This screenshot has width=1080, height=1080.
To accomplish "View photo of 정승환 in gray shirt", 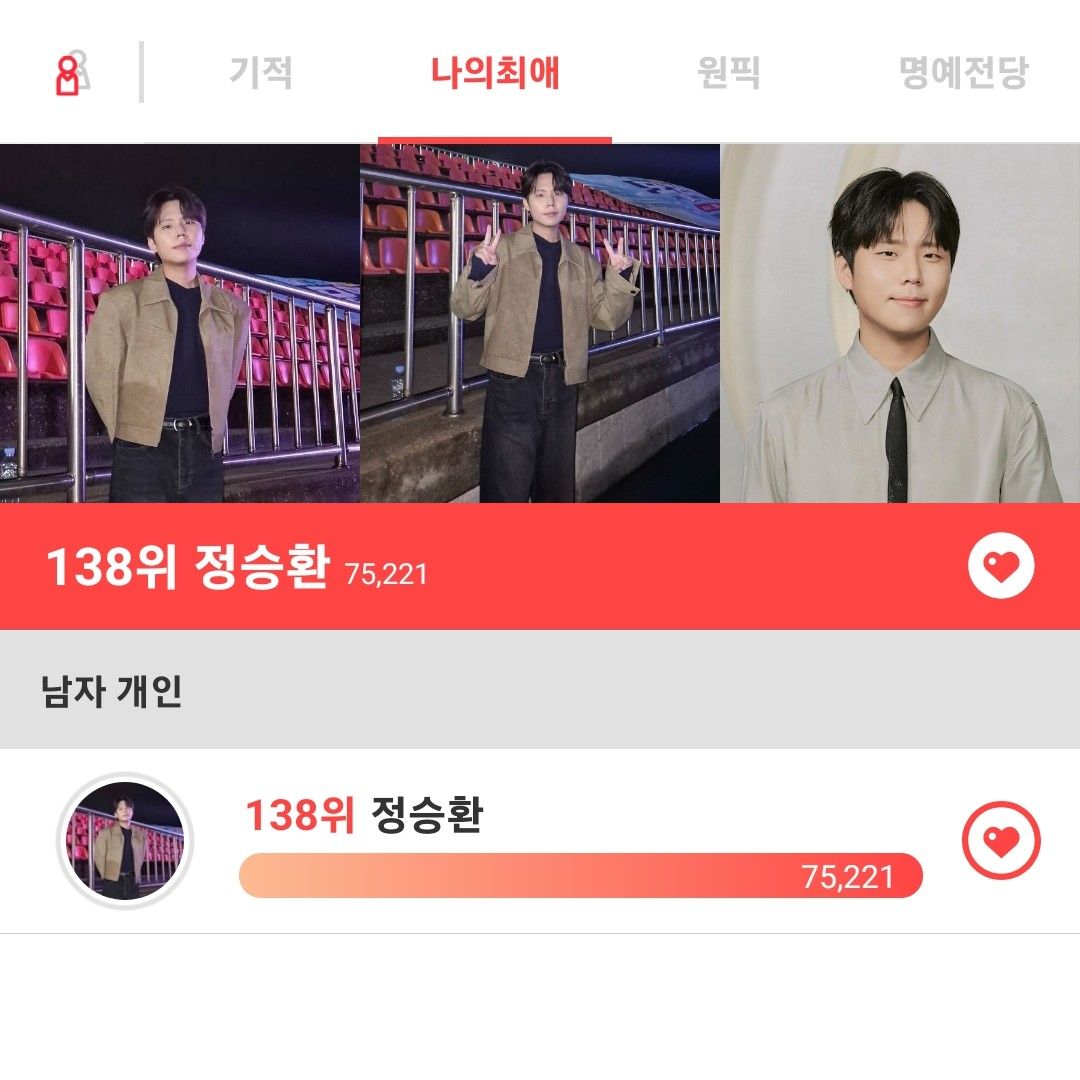I will 899,323.
